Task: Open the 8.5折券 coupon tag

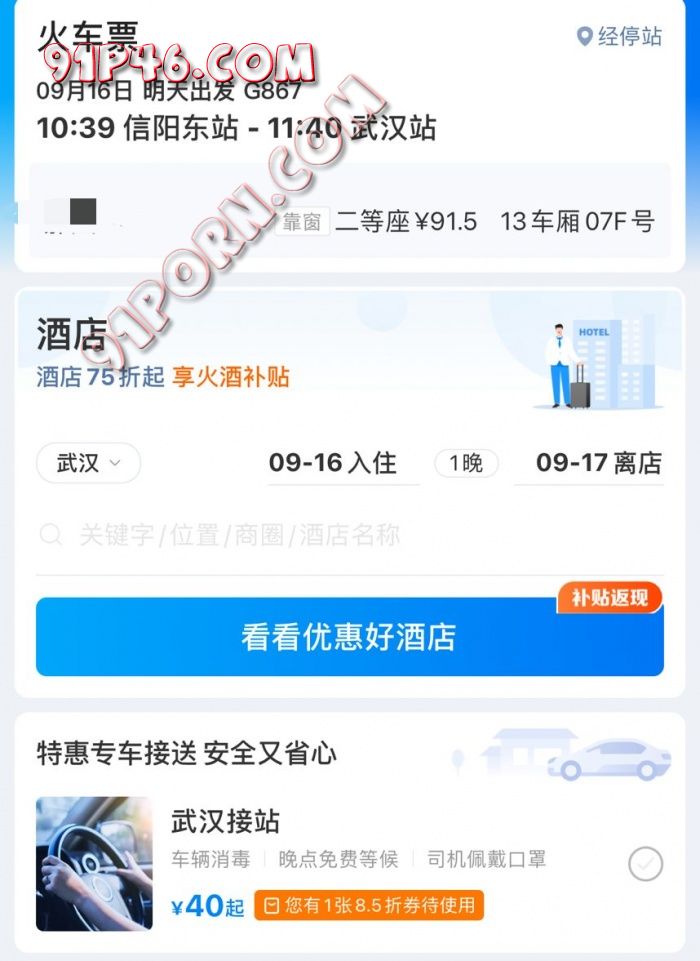Action: click(x=369, y=906)
